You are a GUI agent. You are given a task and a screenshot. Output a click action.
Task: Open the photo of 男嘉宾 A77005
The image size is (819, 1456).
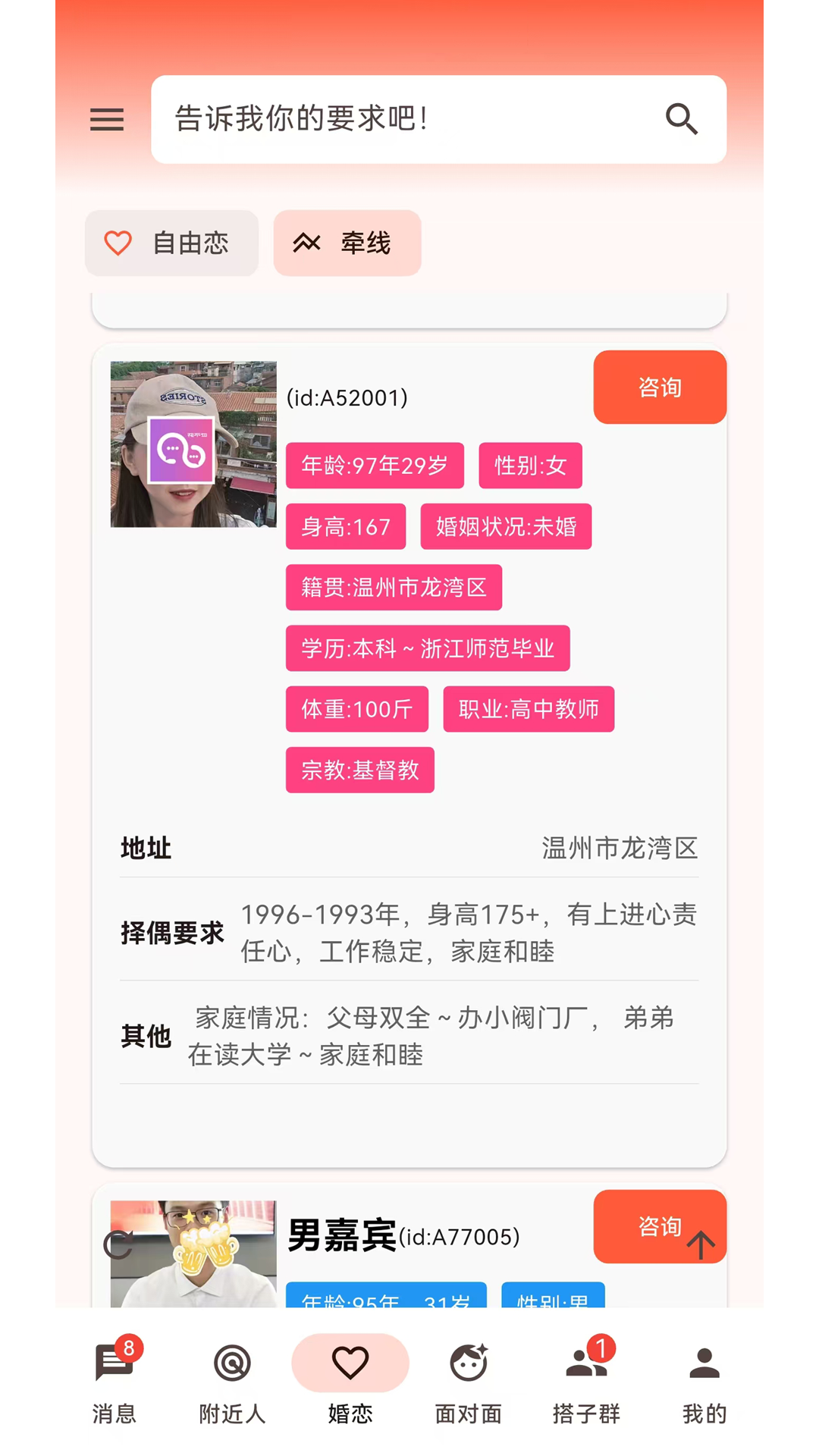pyautogui.click(x=193, y=1254)
